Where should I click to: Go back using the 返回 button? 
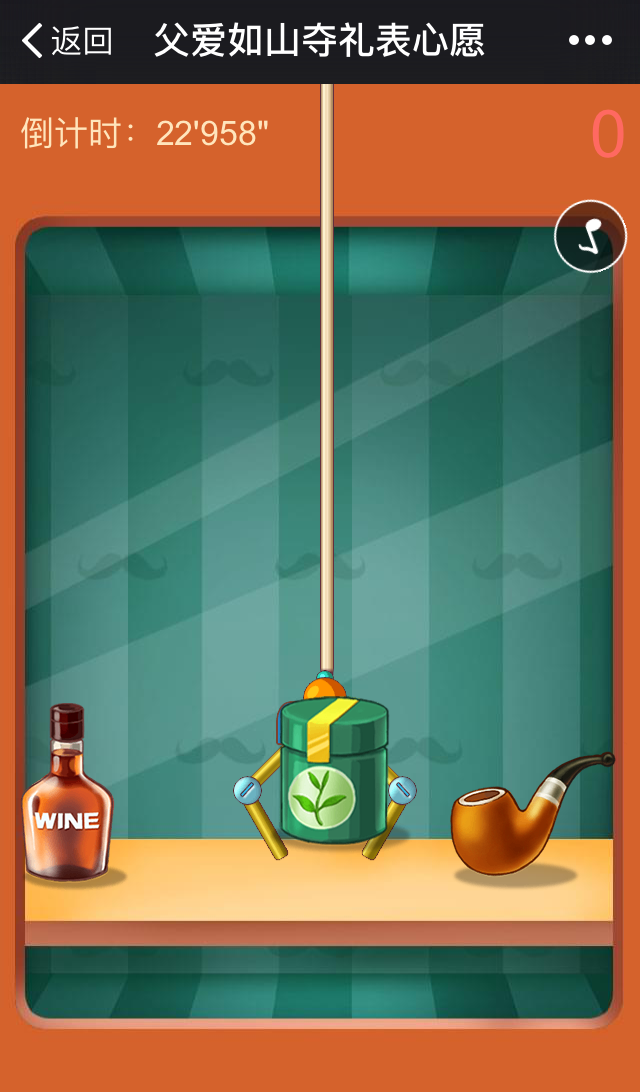point(66,41)
